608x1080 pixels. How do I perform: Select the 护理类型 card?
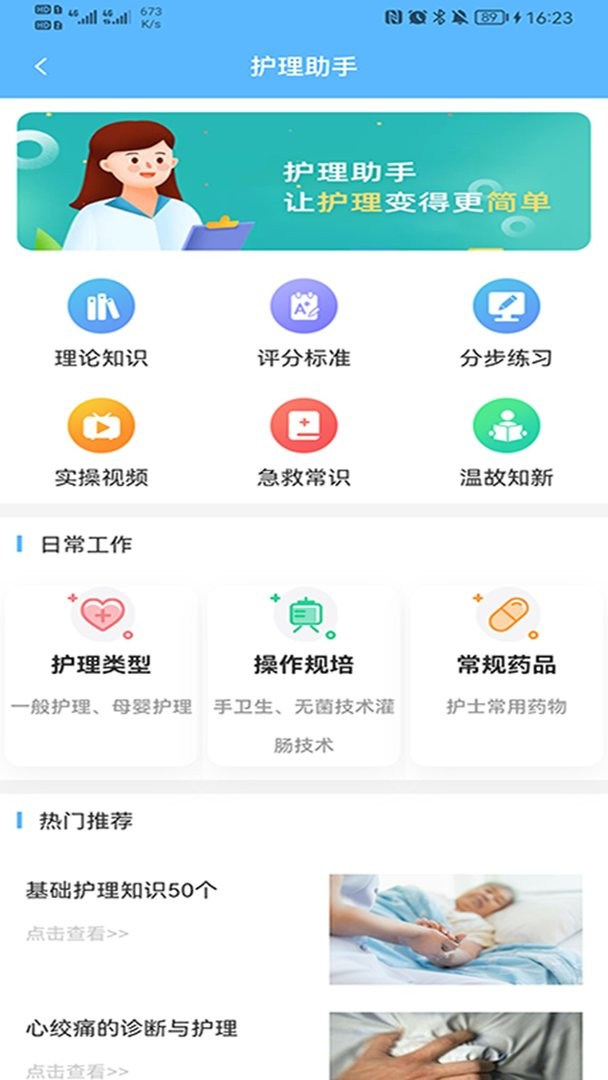pos(101,675)
